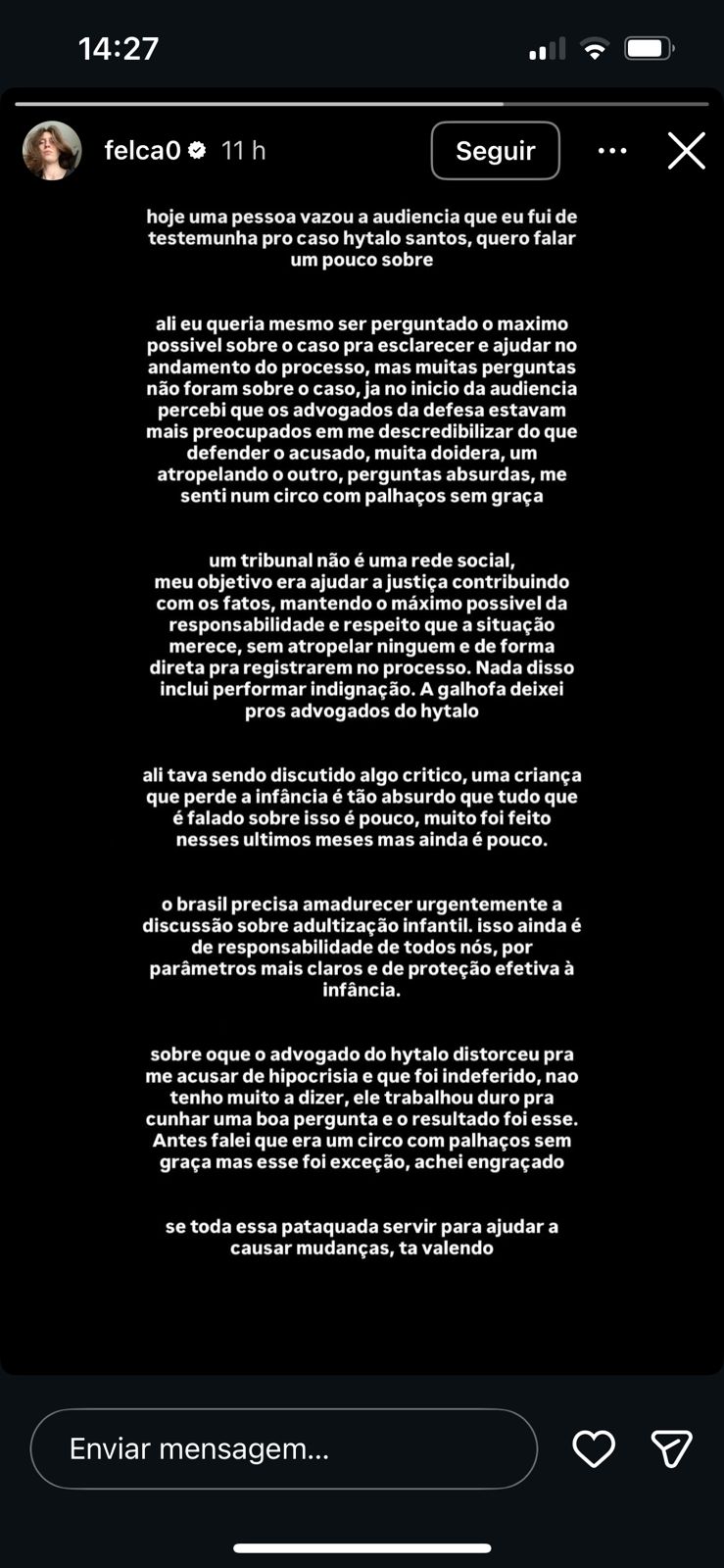This screenshot has width=724, height=1568.
Task: Open the three-dot story options menu
Action: click(x=612, y=151)
